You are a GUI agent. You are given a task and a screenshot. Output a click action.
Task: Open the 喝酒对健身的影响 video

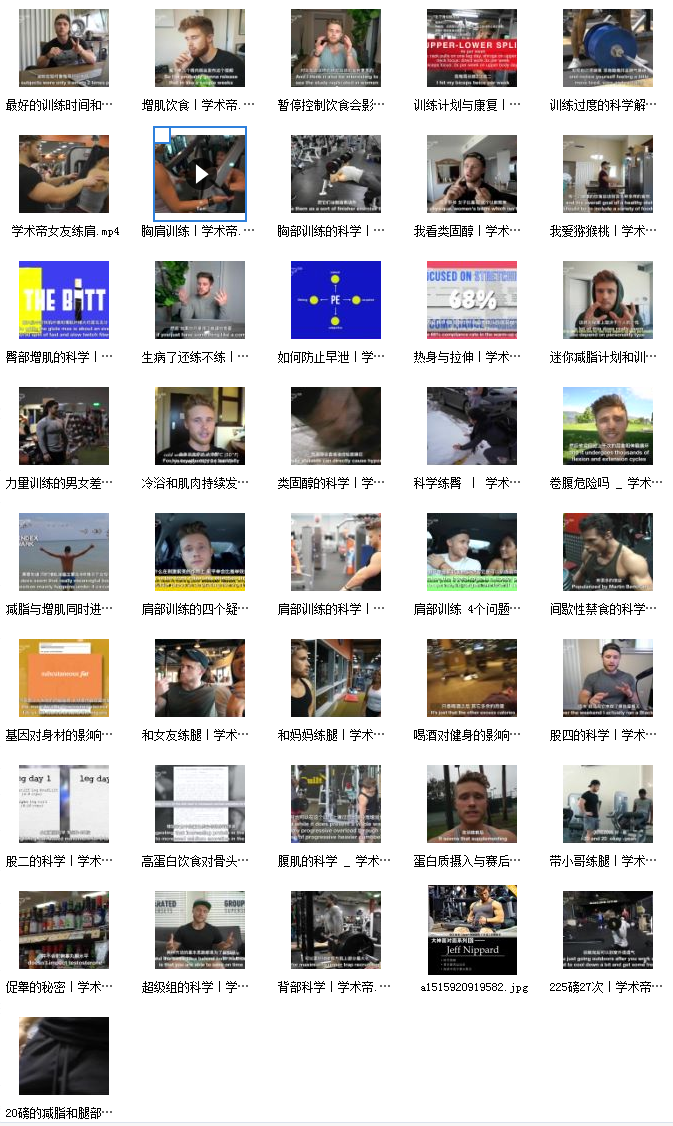(x=472, y=678)
